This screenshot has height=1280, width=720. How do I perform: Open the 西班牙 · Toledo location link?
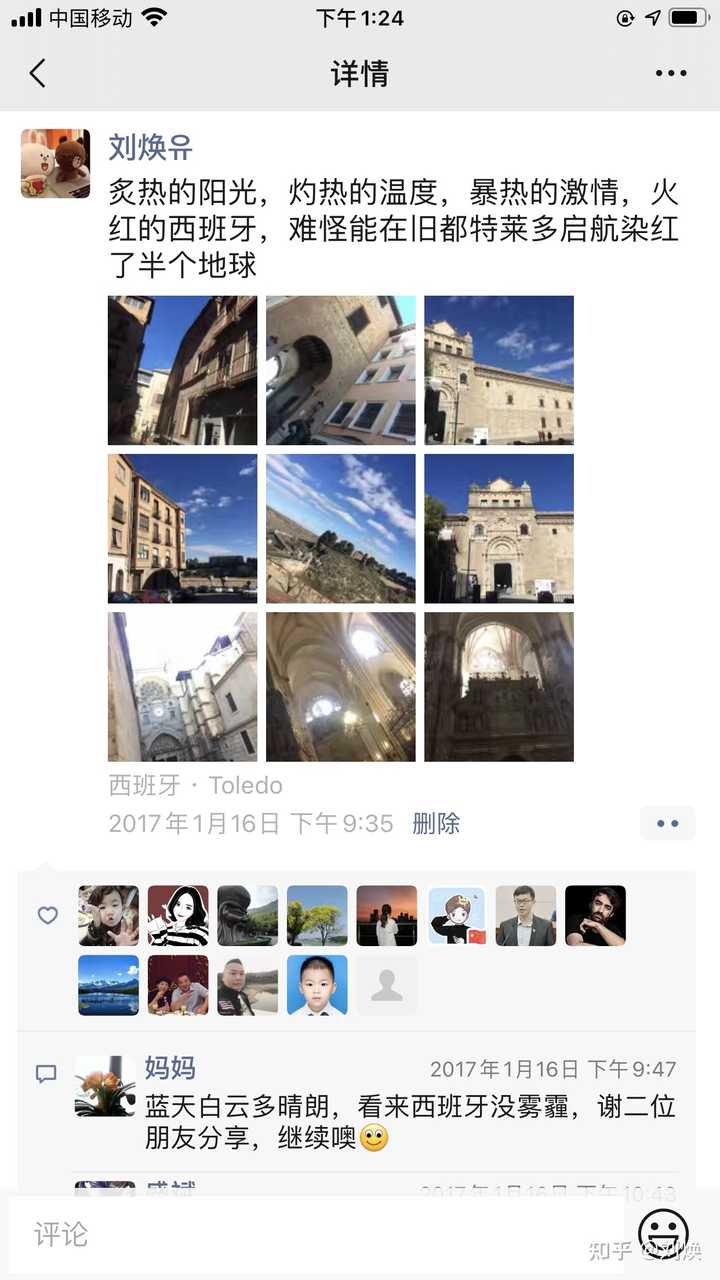coord(195,785)
